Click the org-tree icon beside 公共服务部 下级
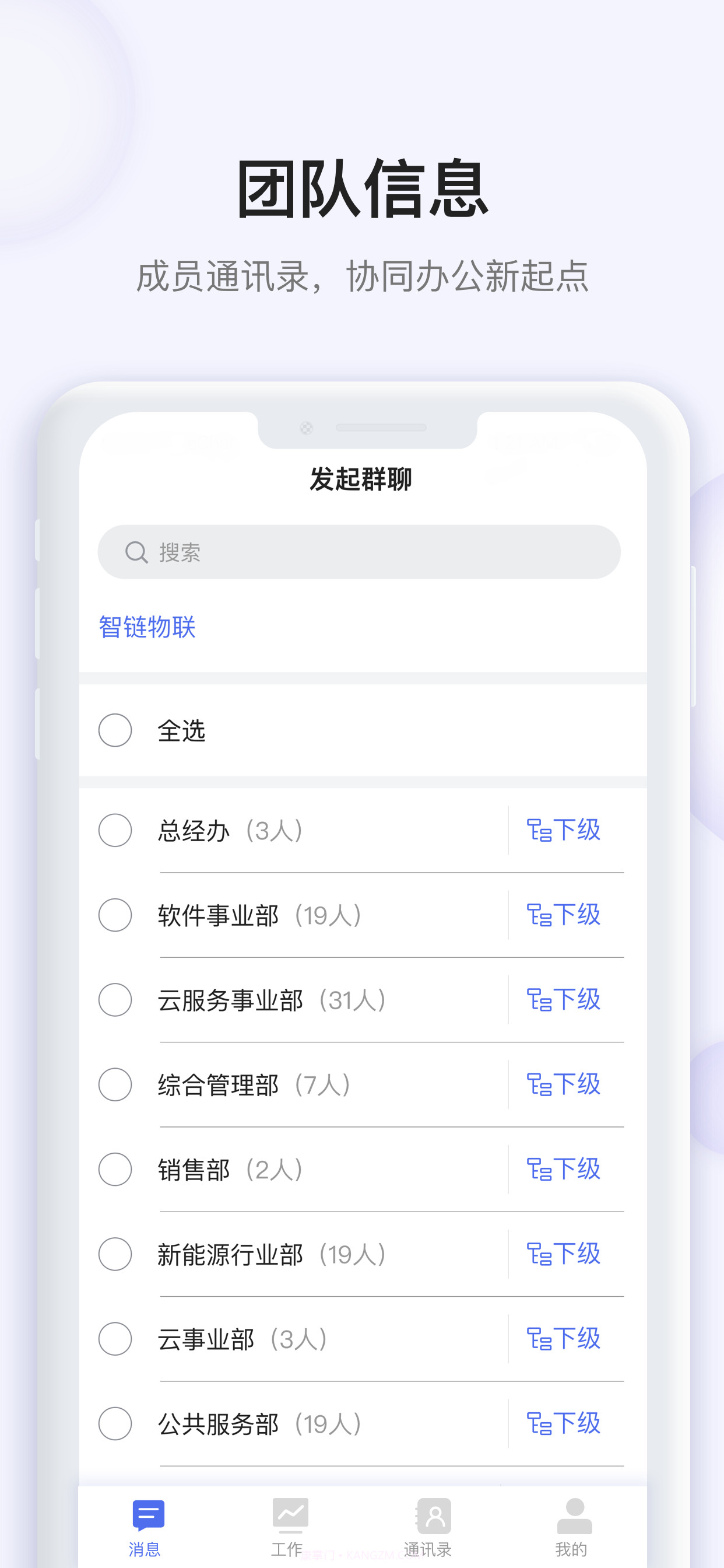The width and height of the screenshot is (724, 1568). (540, 1423)
